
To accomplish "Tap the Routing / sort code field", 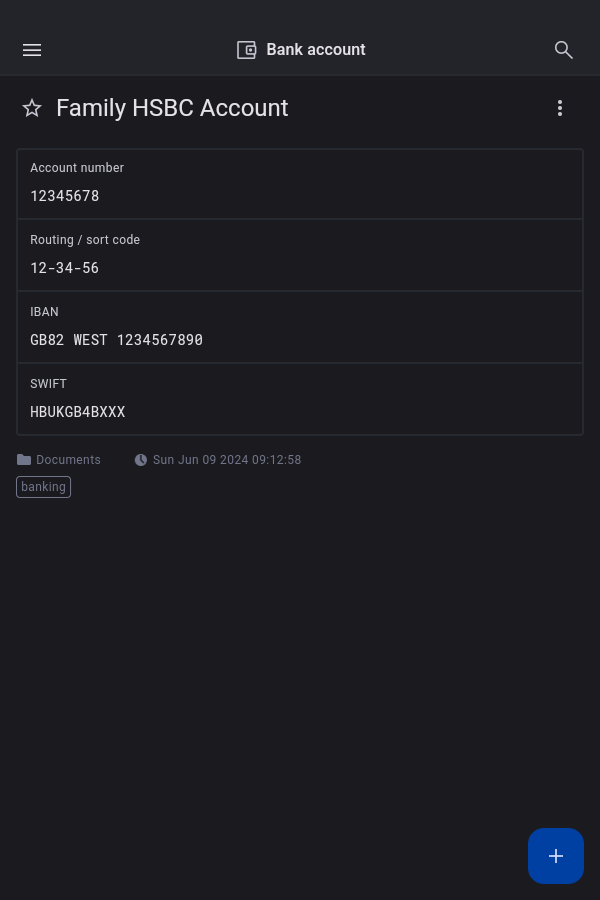I will coord(300,256).
